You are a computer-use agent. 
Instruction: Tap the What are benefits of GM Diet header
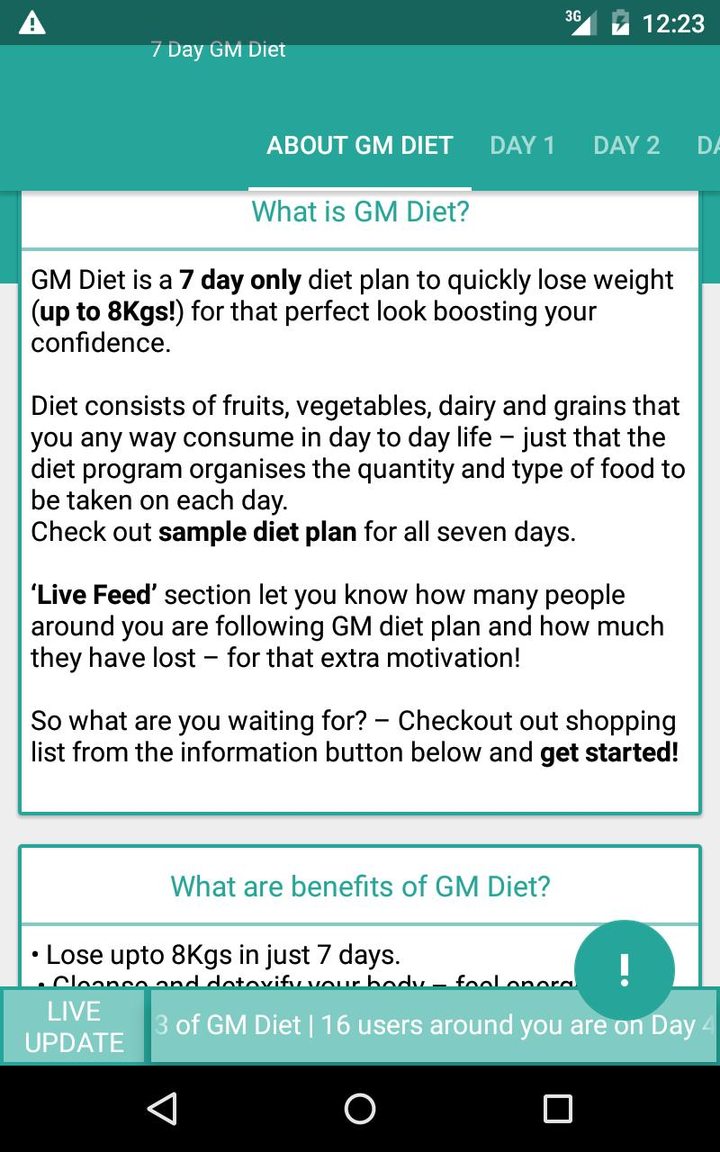pyautogui.click(x=359, y=887)
